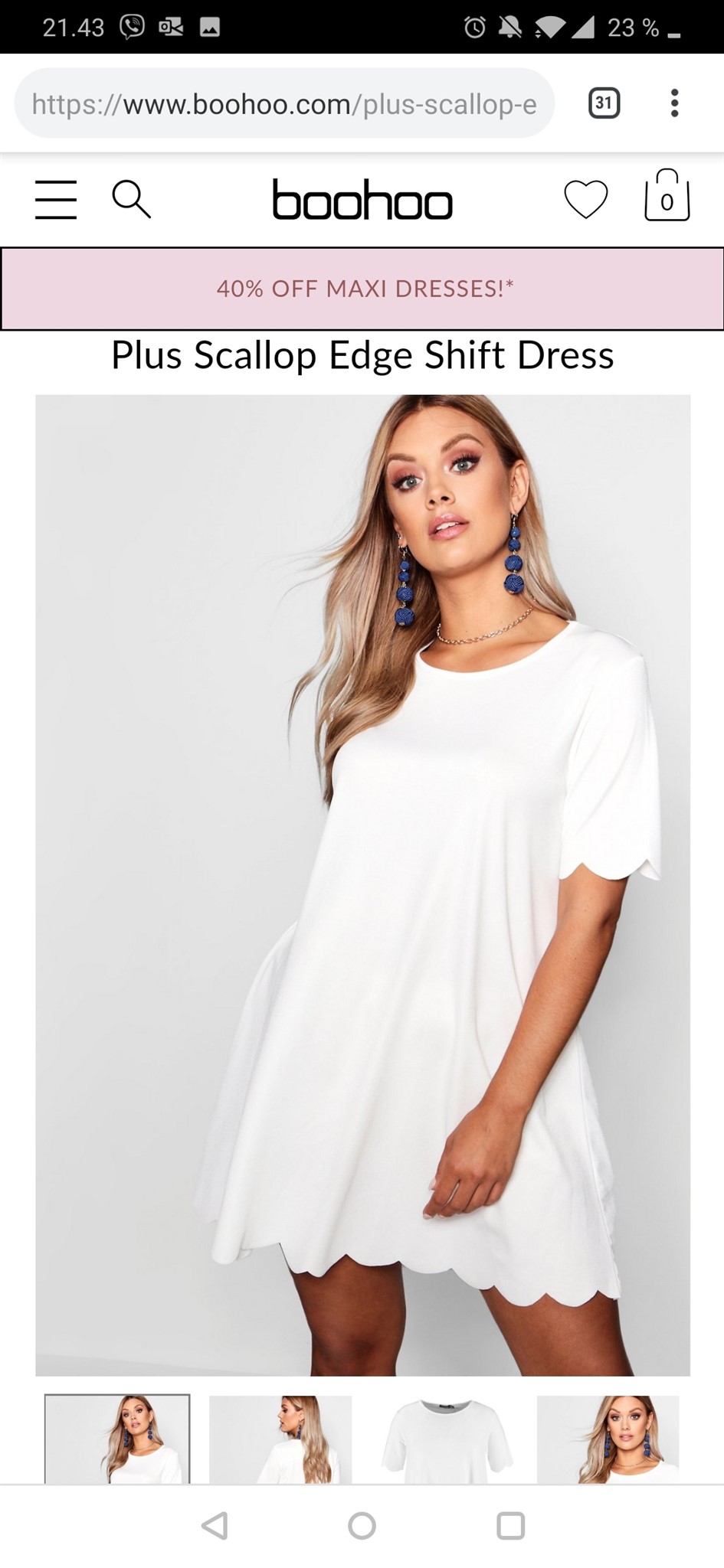Select the side view thumbnail
The width and height of the screenshot is (724, 1568).
[x=280, y=1439]
